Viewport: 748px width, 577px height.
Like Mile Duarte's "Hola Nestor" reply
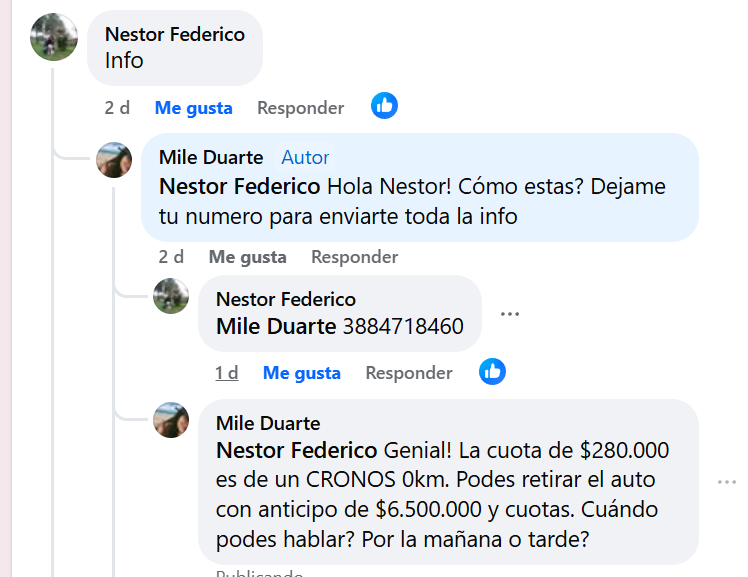247,257
